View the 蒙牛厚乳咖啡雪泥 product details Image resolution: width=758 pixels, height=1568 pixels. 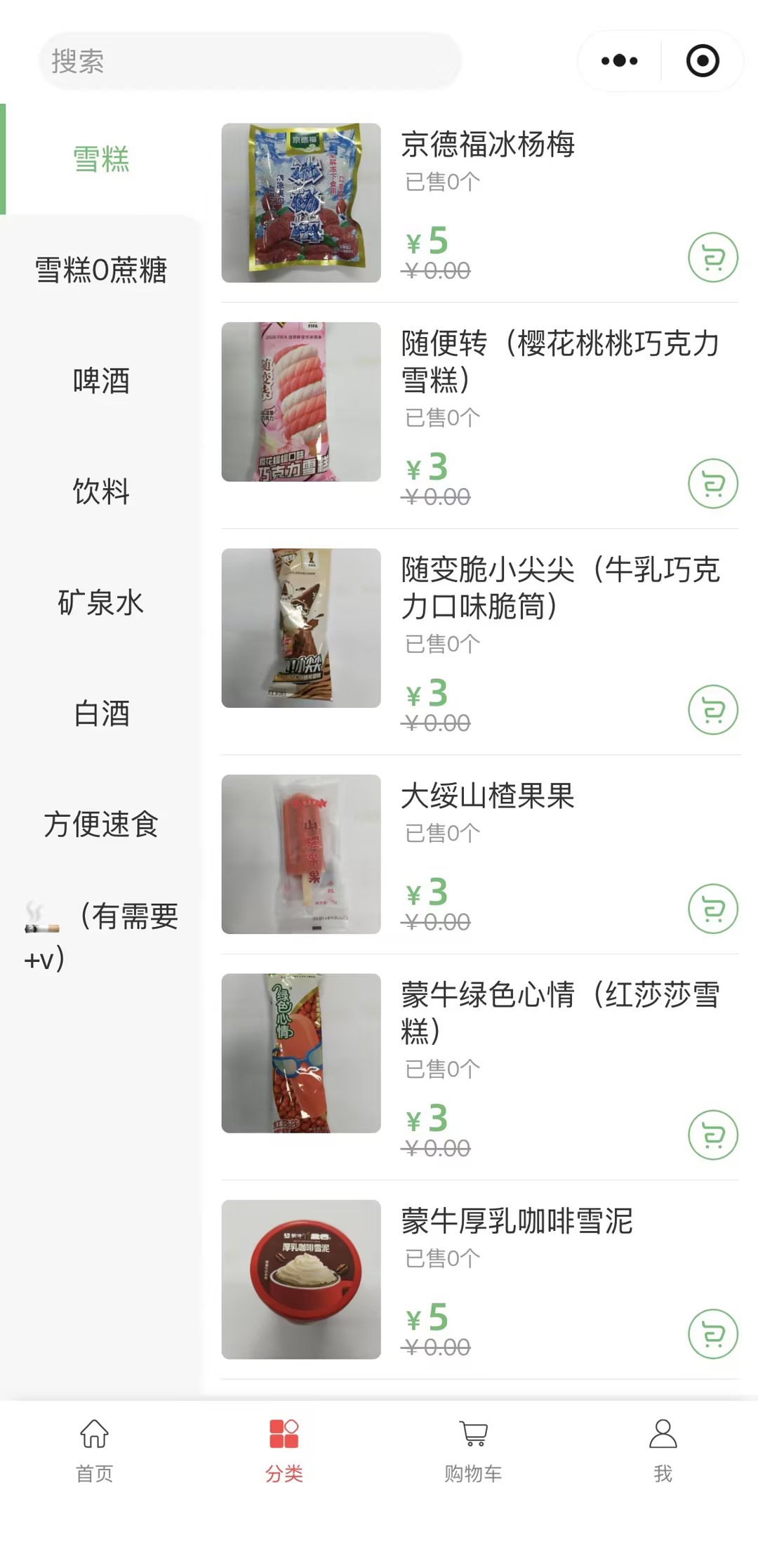tap(517, 1221)
